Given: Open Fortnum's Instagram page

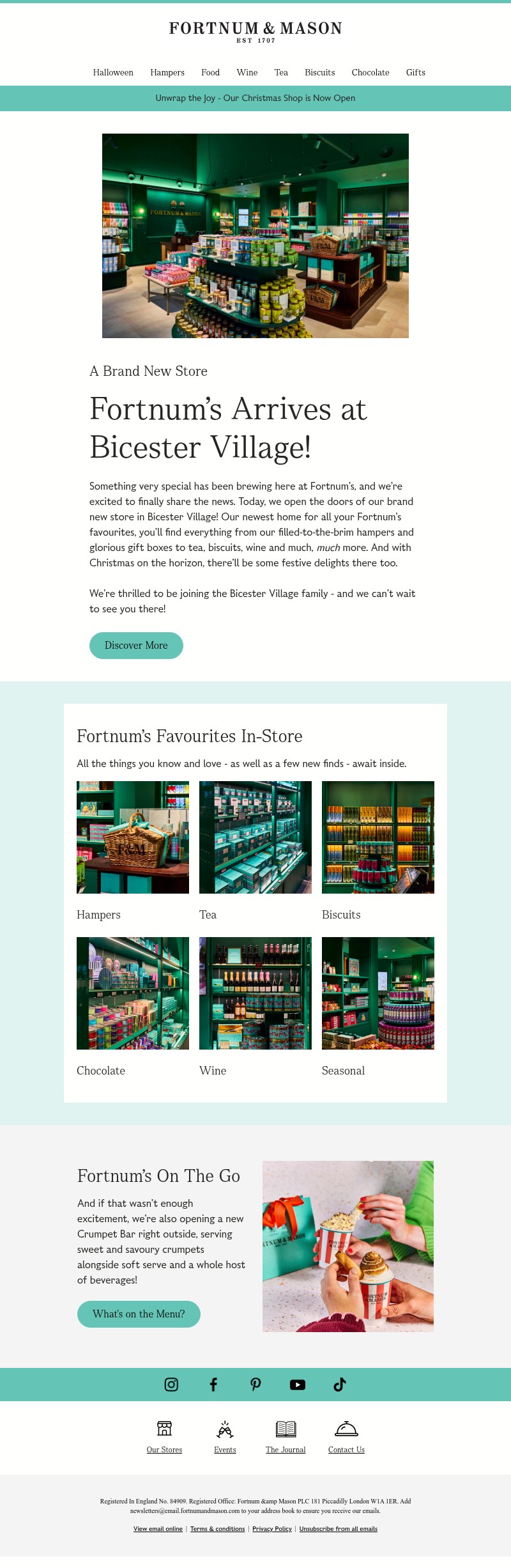Looking at the screenshot, I should click(171, 1385).
